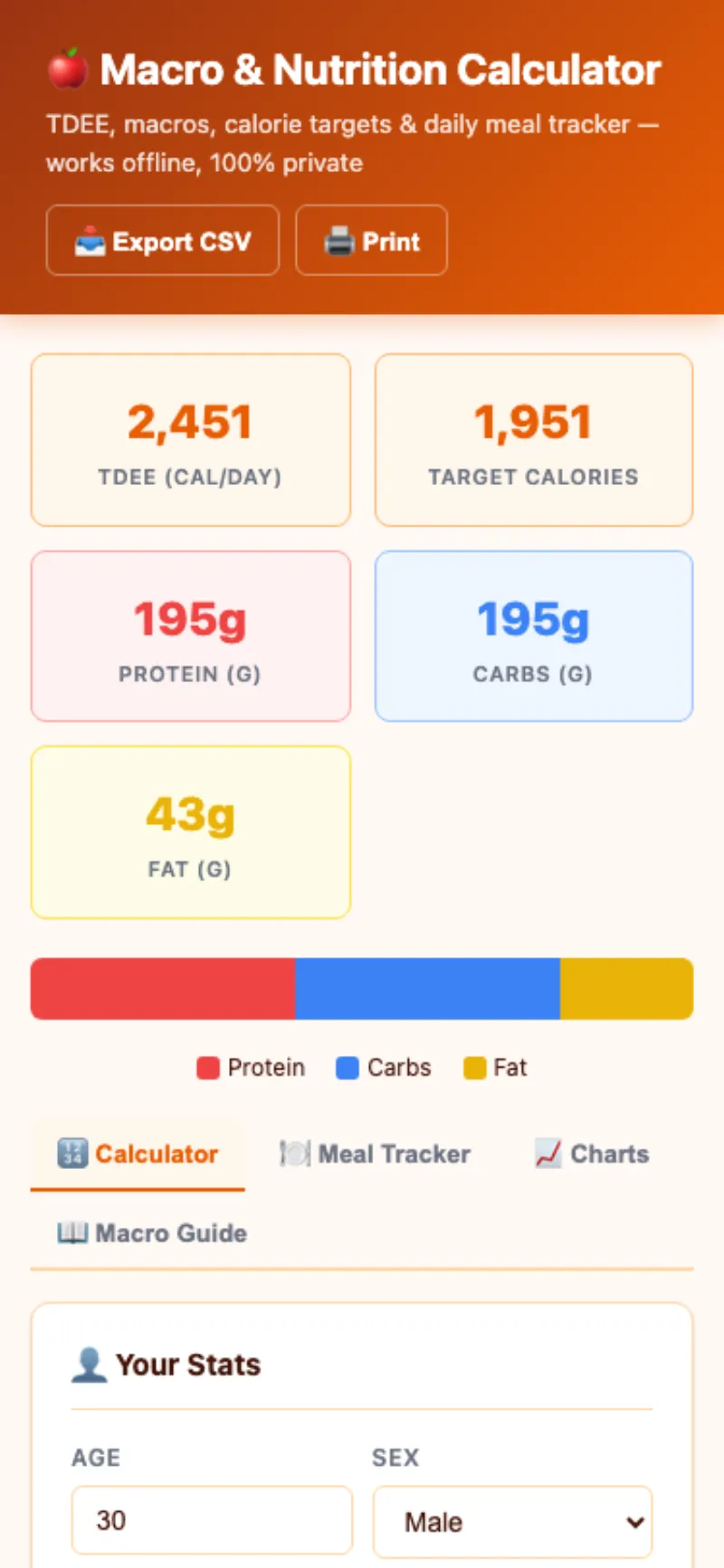Open the Sex dropdown

click(x=512, y=1522)
